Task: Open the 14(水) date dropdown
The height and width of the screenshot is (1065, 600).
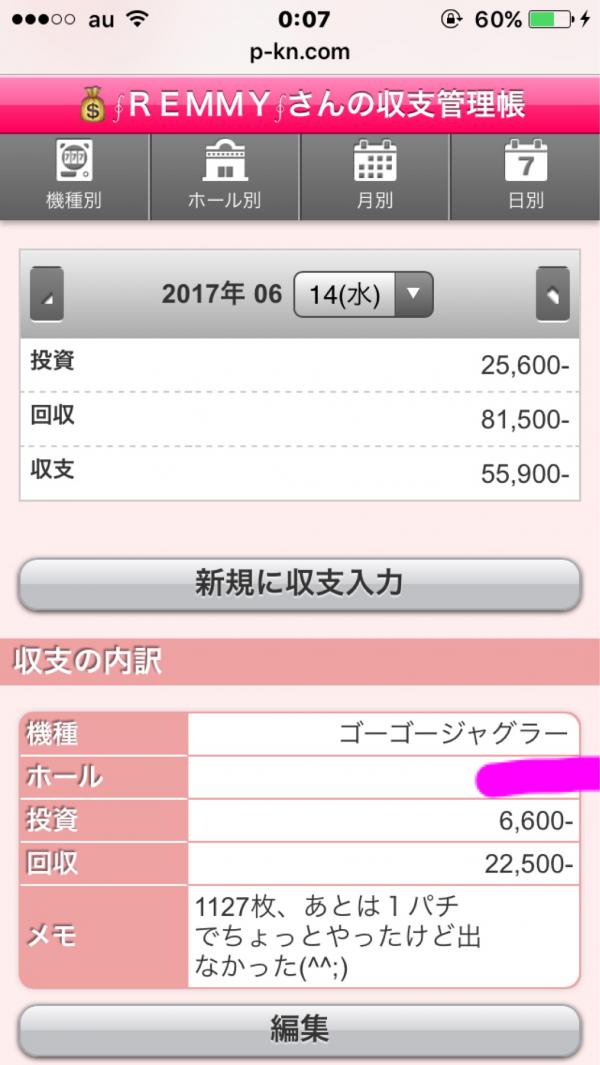Action: pos(363,294)
